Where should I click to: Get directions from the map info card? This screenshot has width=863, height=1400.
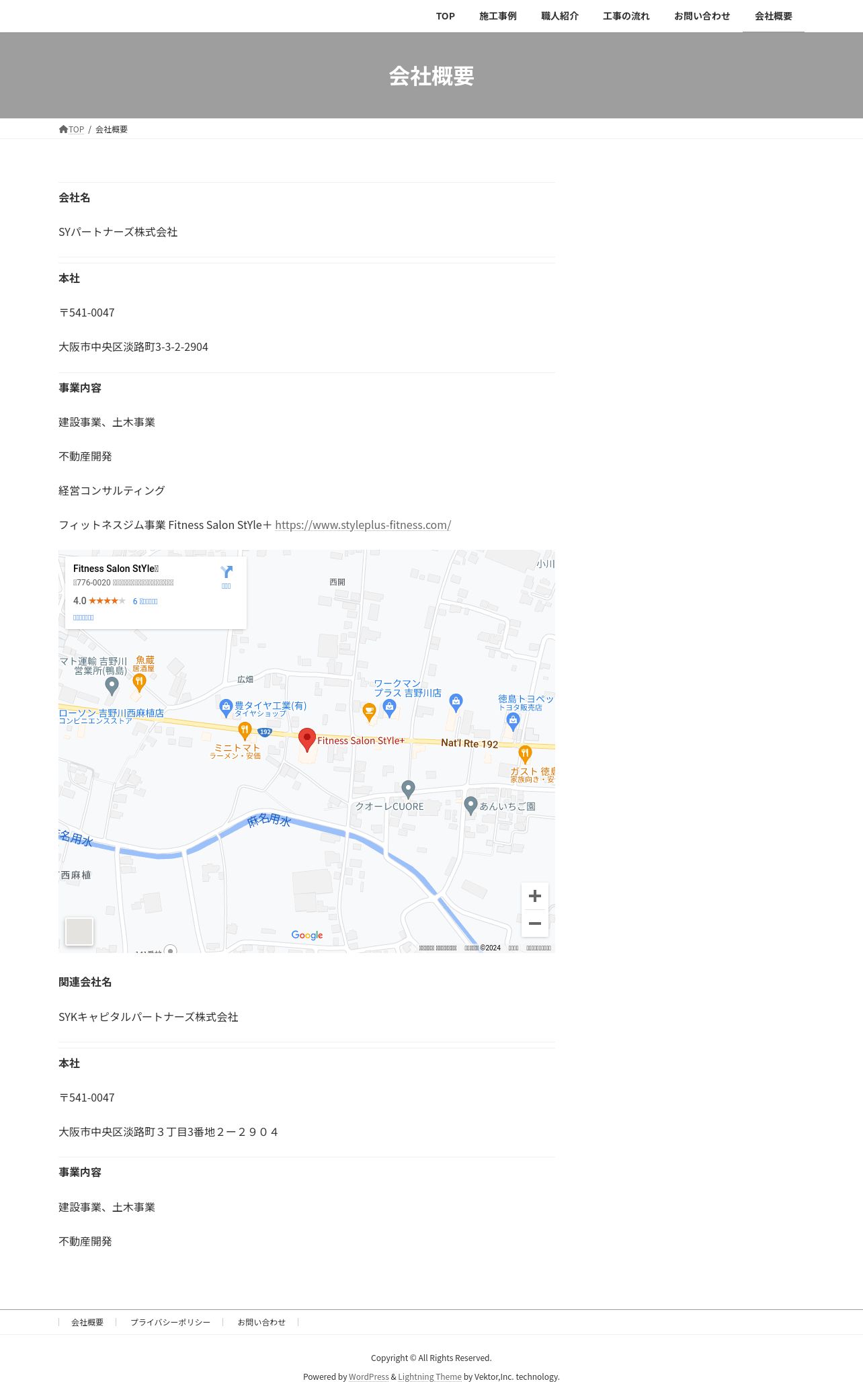227,577
